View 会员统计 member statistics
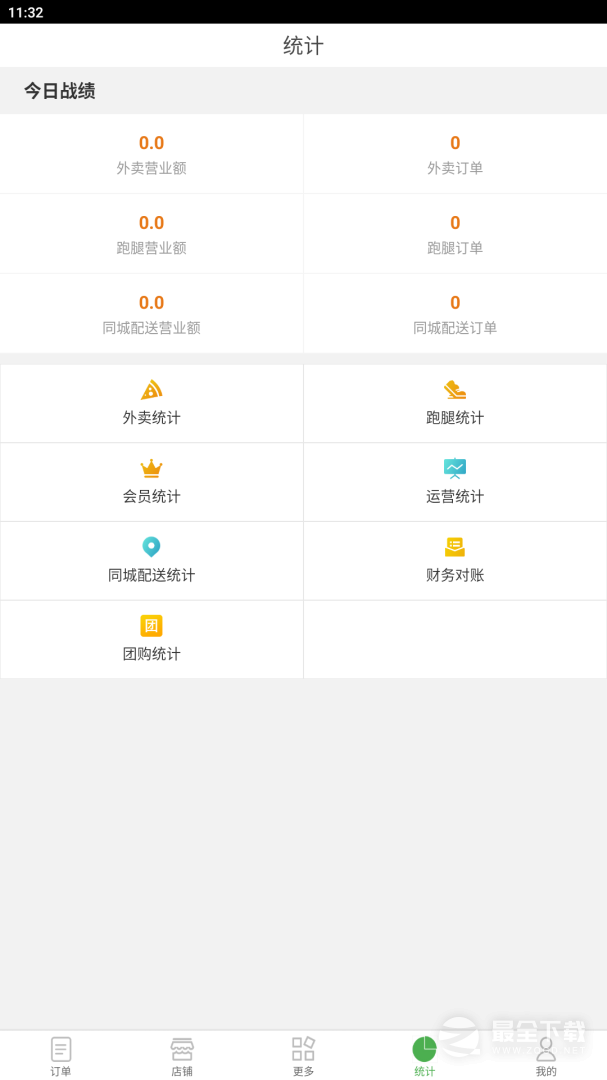Screen dimensions: 607x1080 click(x=152, y=482)
